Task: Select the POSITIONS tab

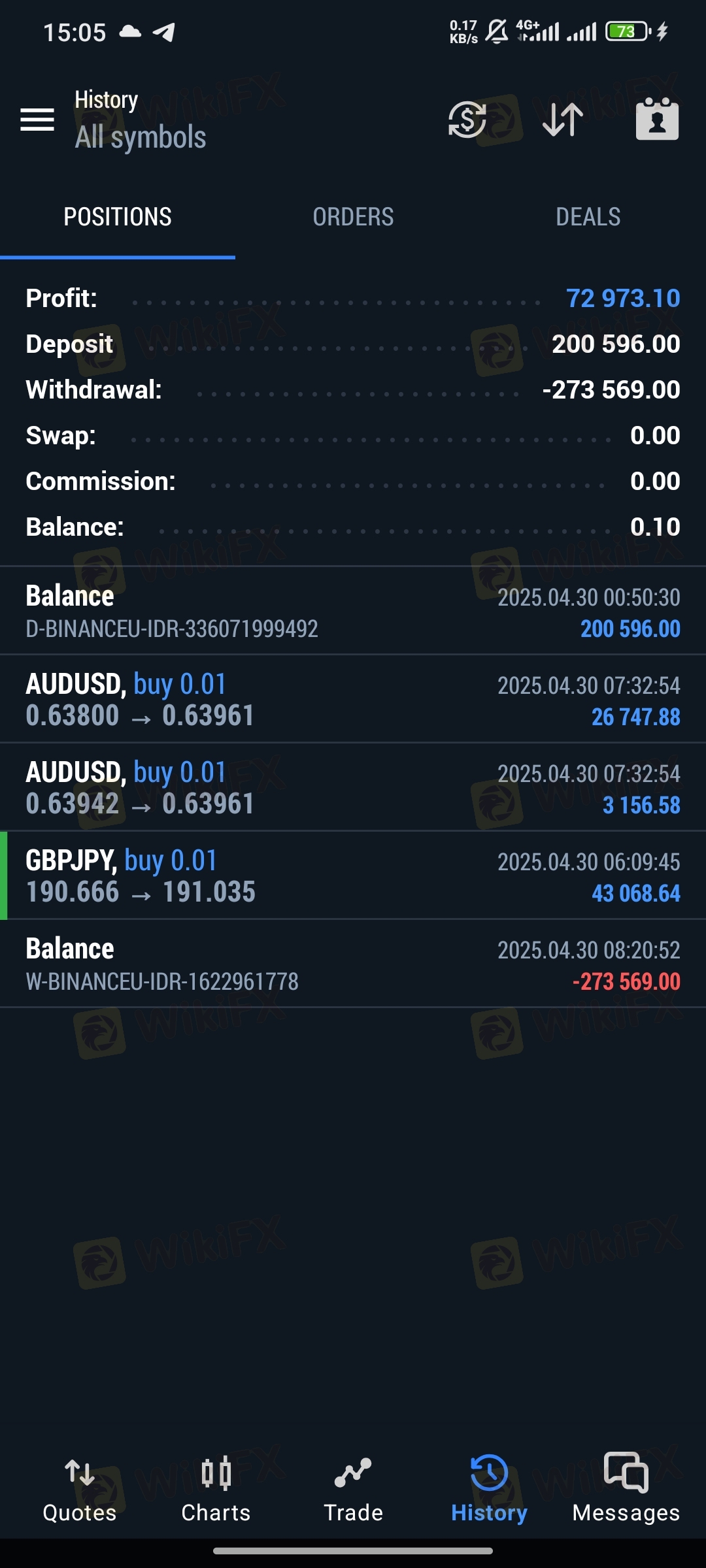Action: pyautogui.click(x=118, y=217)
